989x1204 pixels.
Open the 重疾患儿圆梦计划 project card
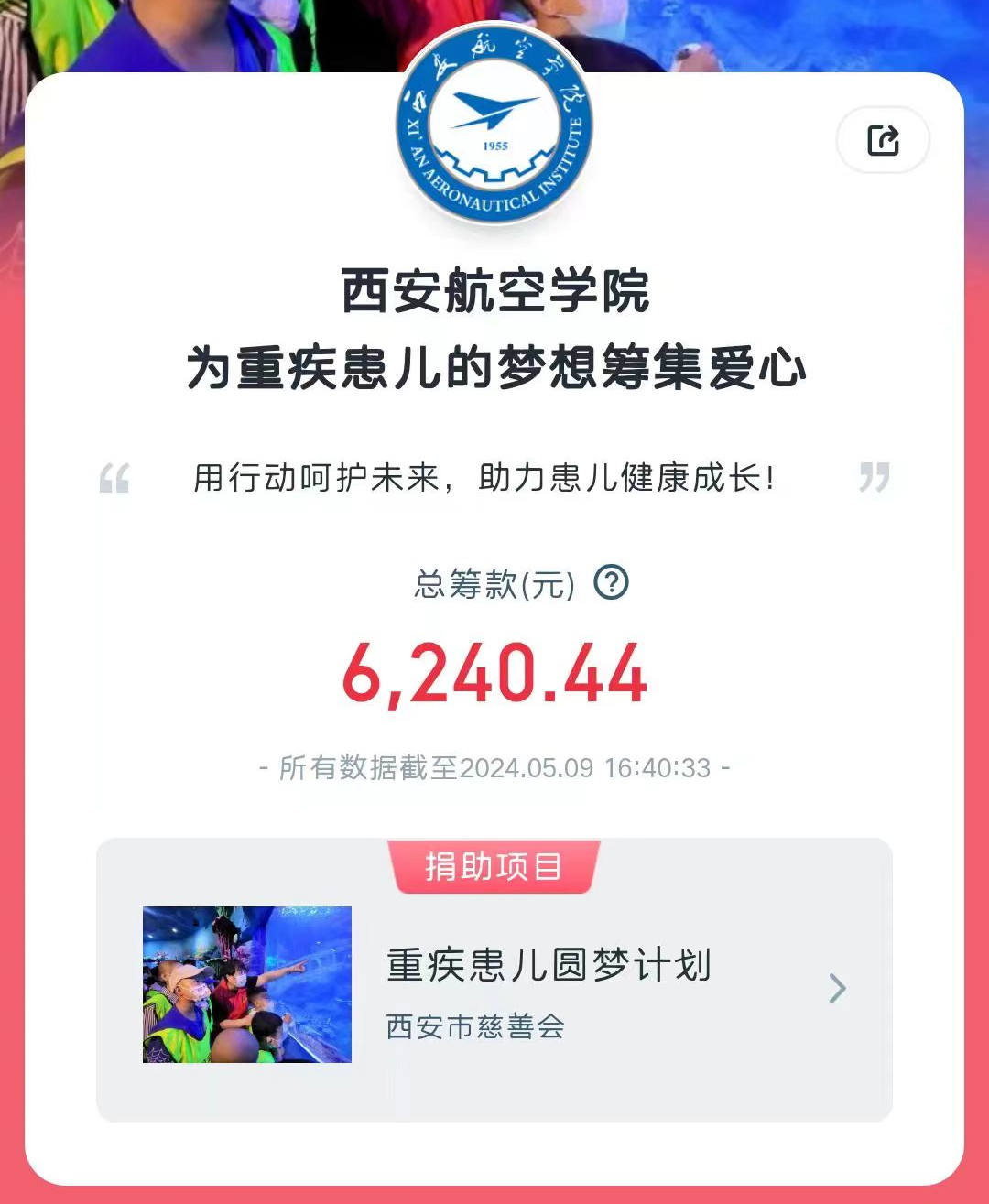point(494,987)
